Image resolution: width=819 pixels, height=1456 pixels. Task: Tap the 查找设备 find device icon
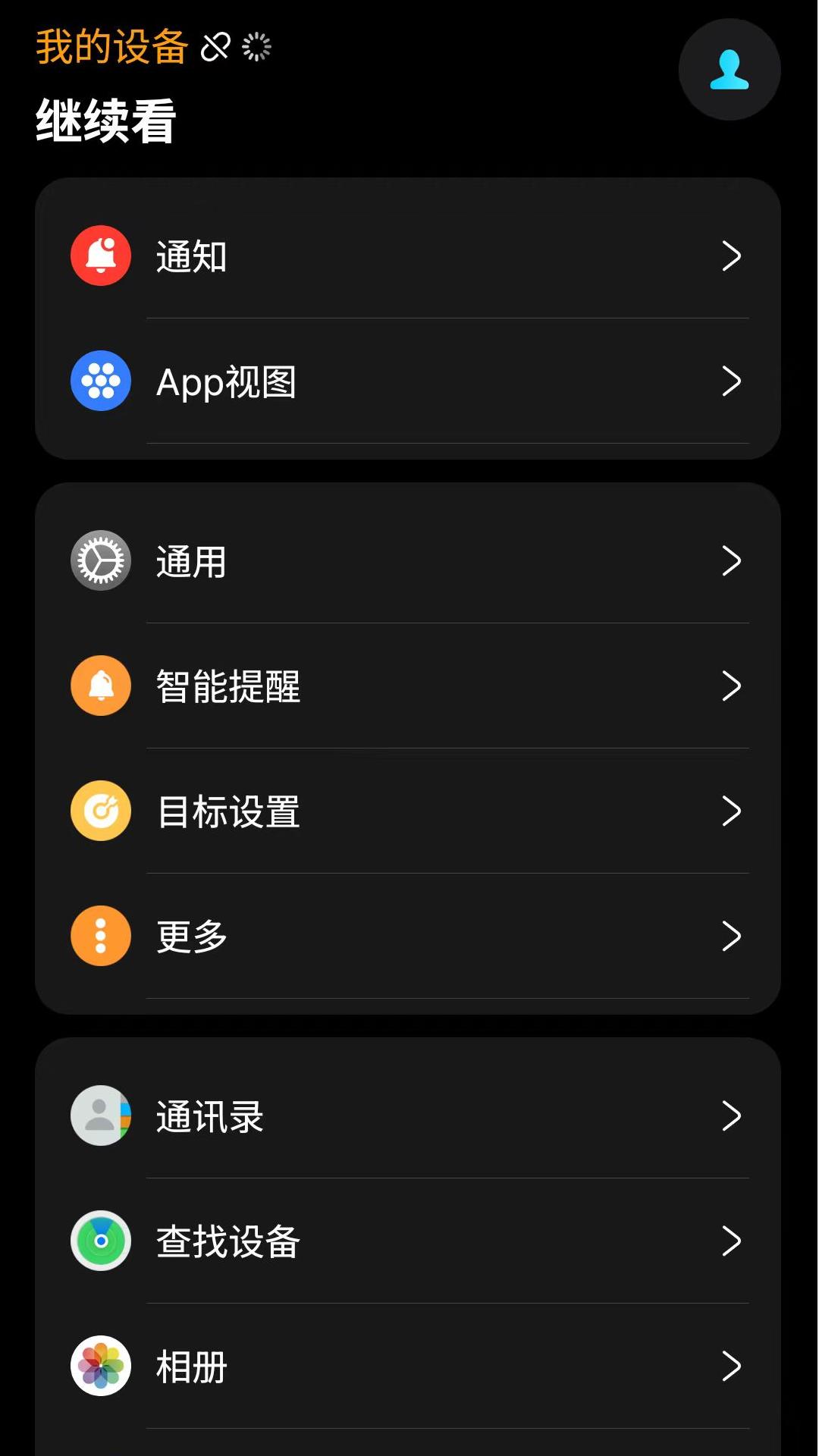(100, 1241)
